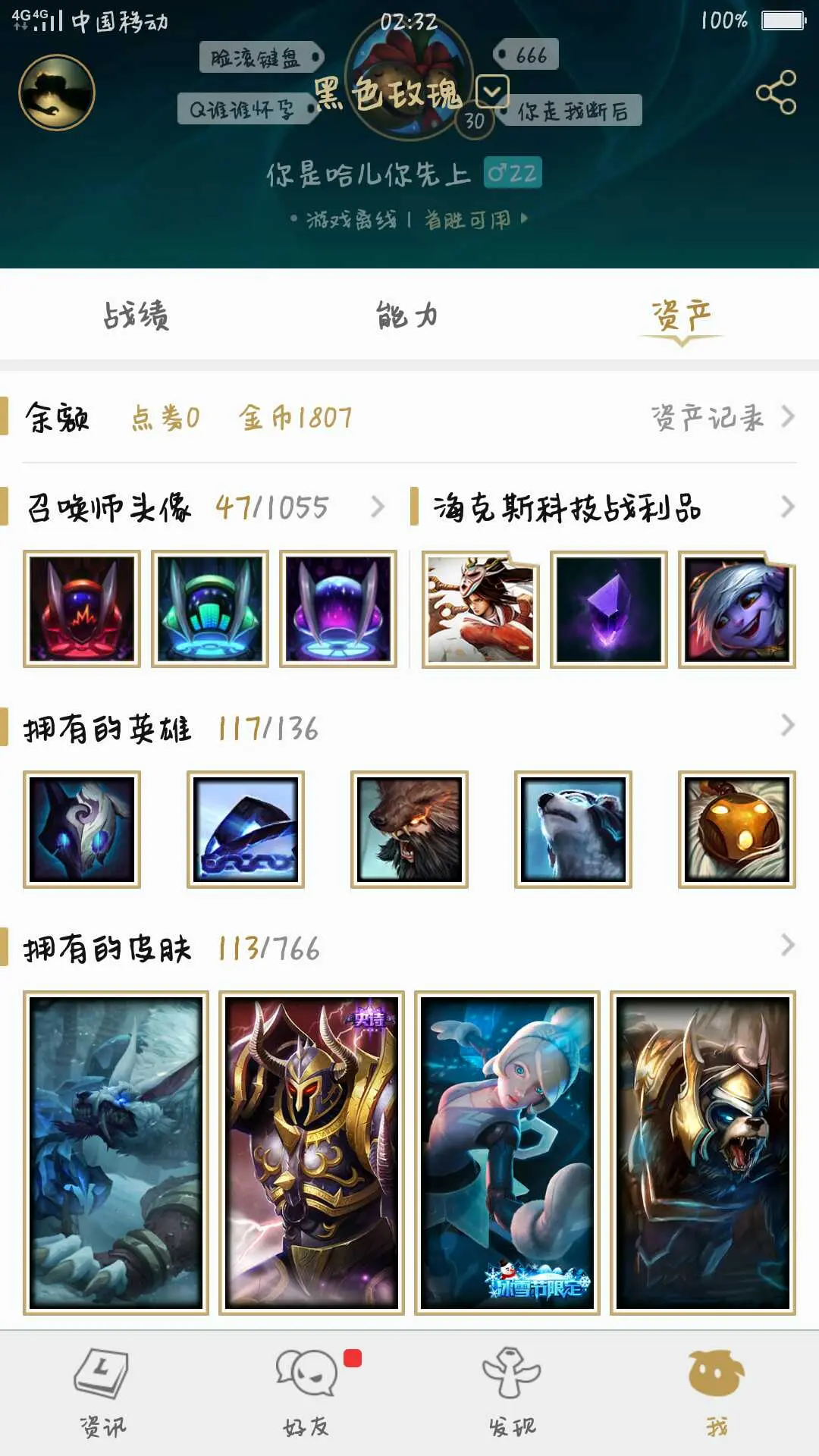Expand the dropdown next to 黑色玫瑰
Image resolution: width=819 pixels, height=1456 pixels.
[x=492, y=92]
